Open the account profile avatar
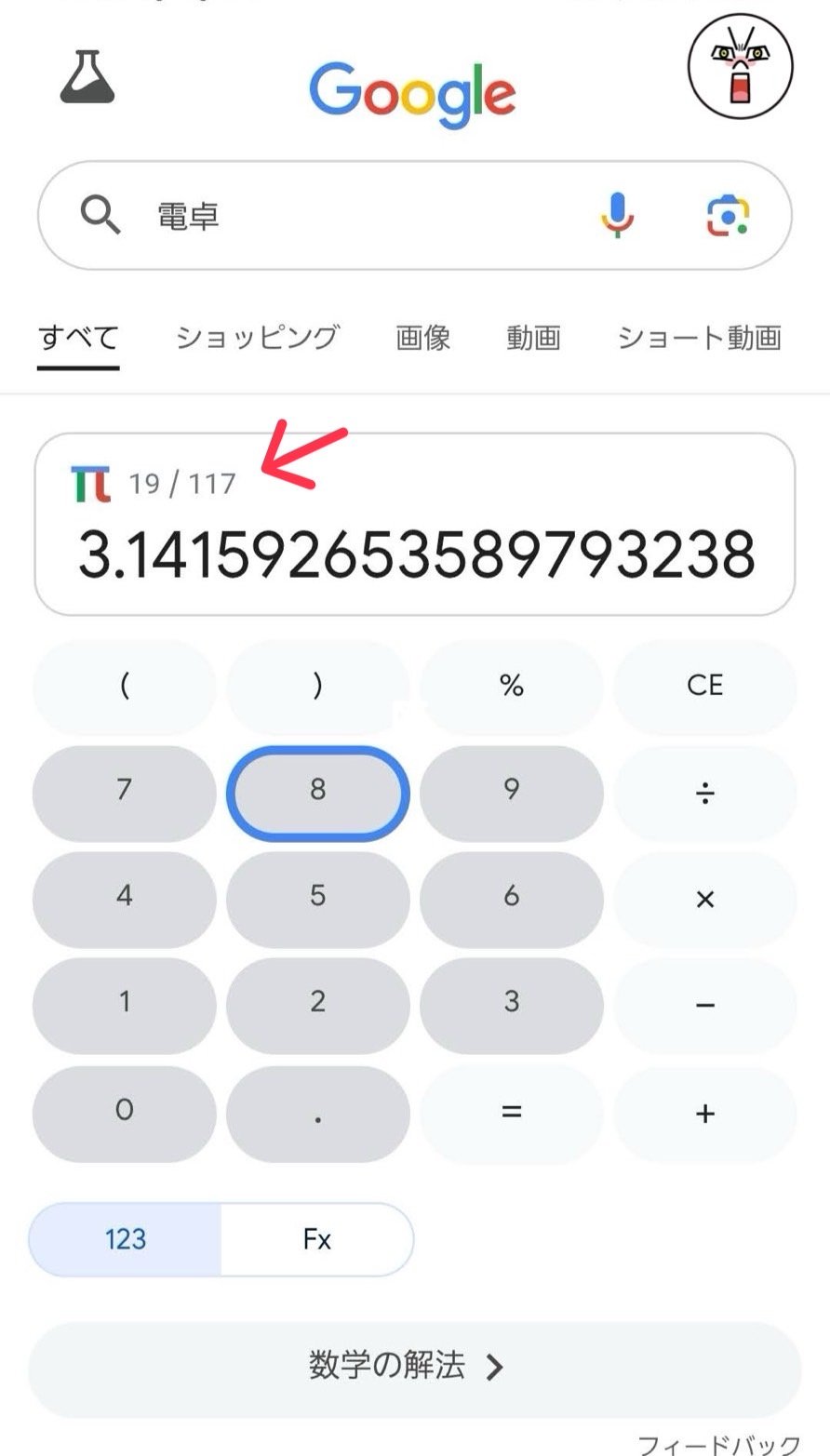This screenshot has height=1456, width=830. click(740, 67)
